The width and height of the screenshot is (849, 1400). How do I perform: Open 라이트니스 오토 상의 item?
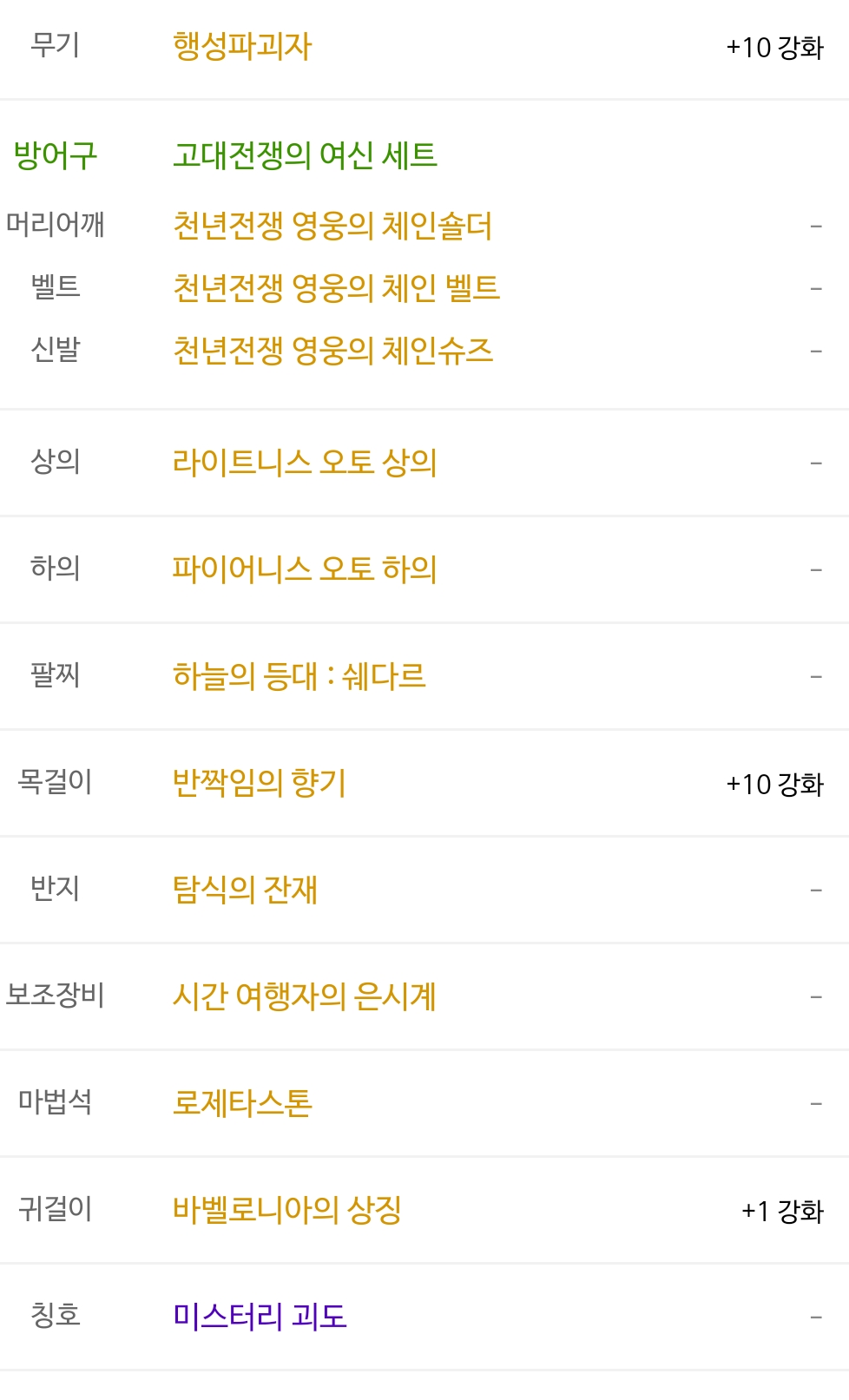(x=305, y=462)
